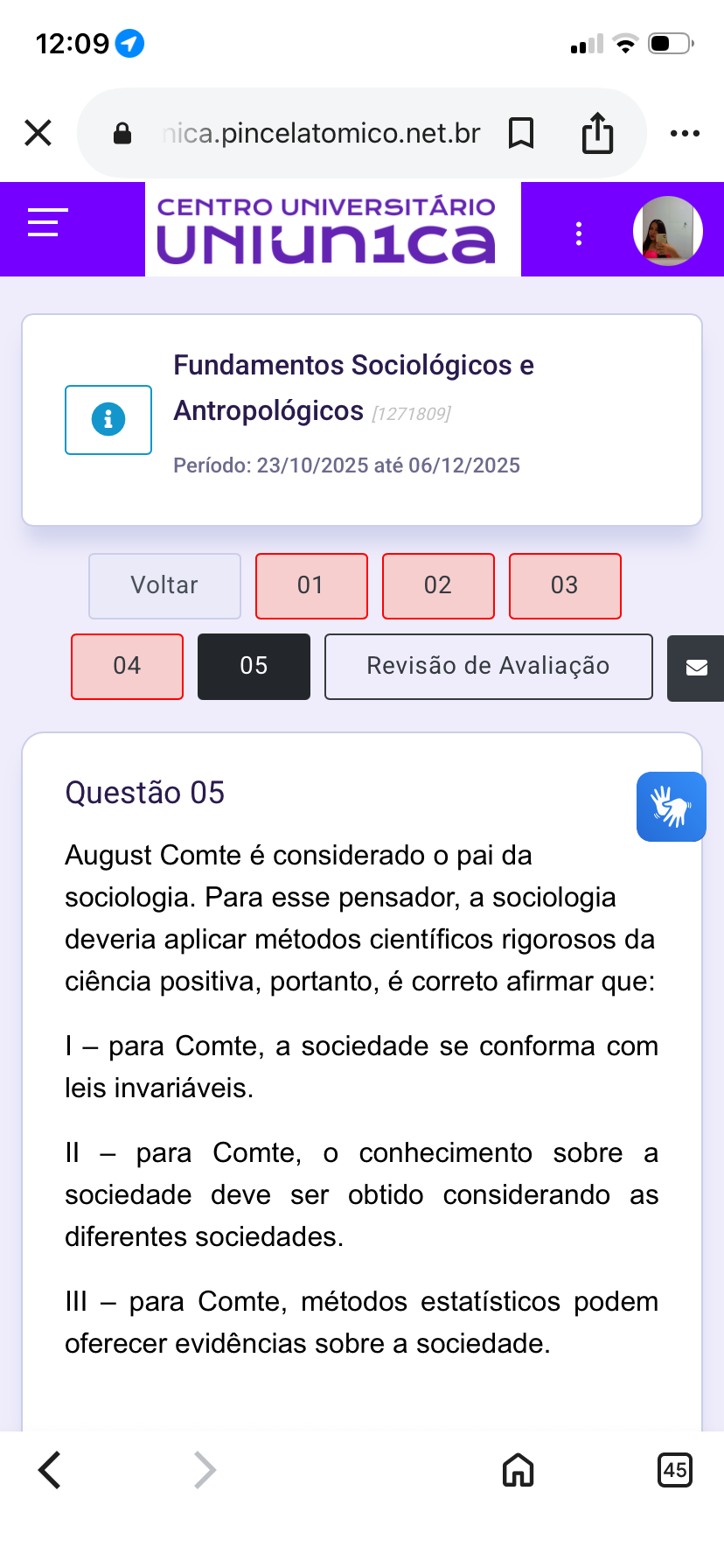Jump to question 04
Screen dimensions: 724x1568
128,666
